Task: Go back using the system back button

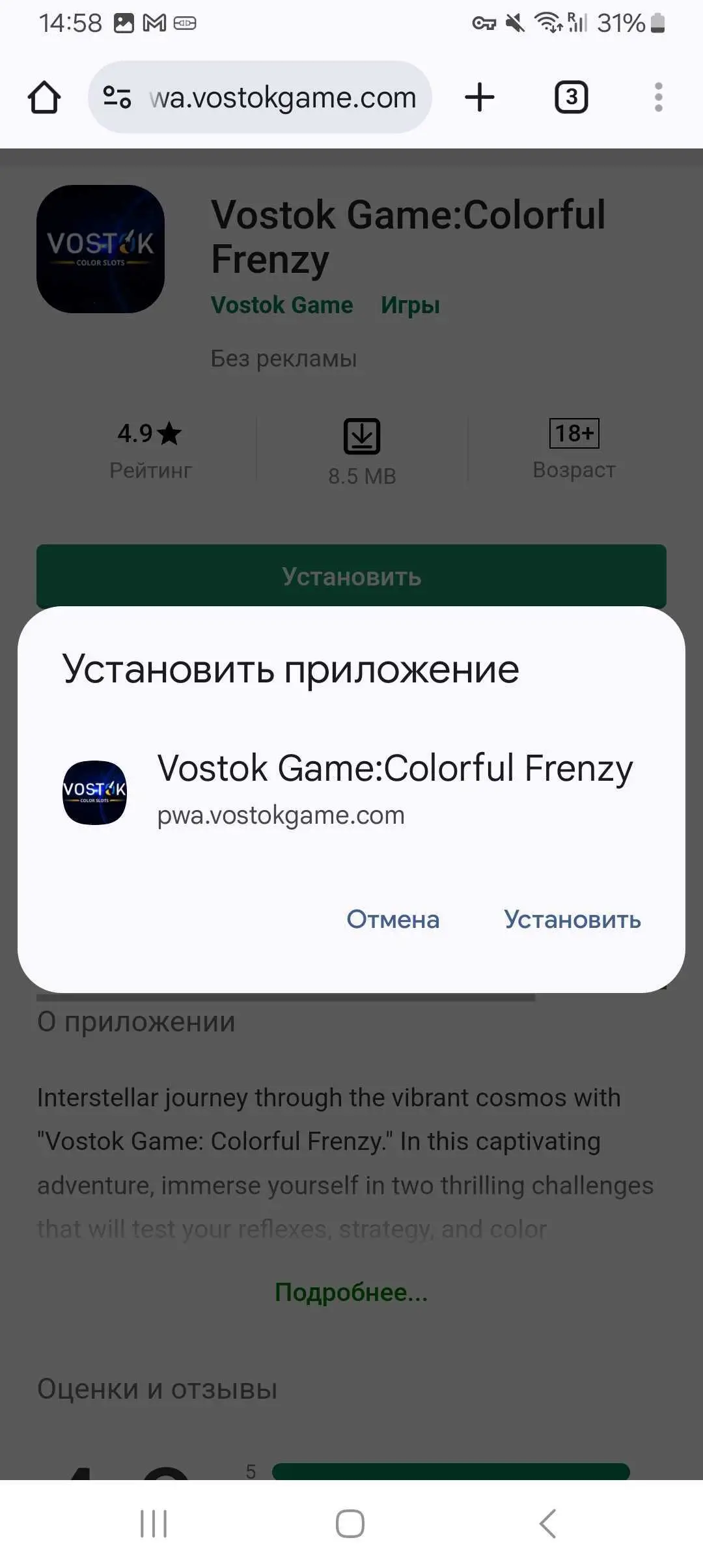Action: pos(548,1524)
